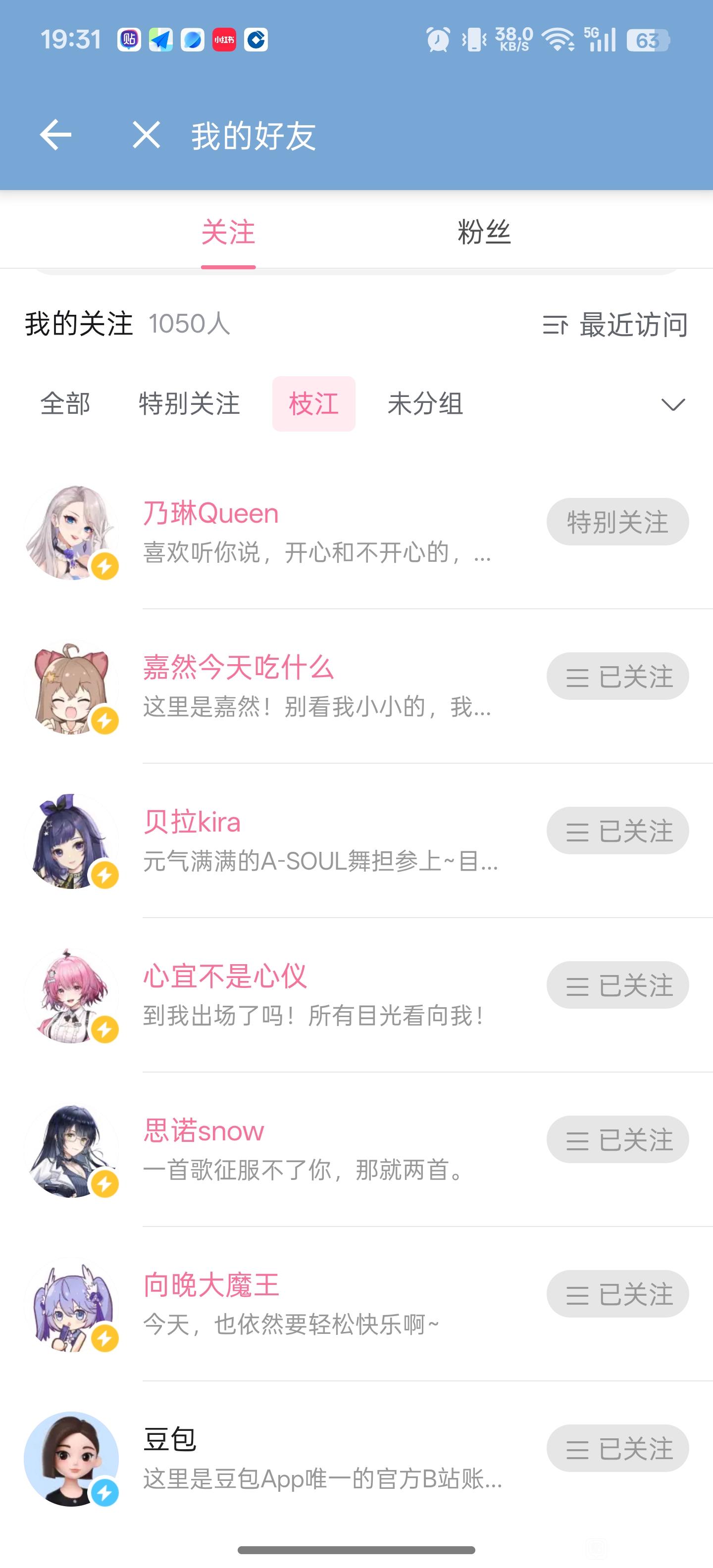Screen dimensions: 713x1568
Task: View 贝拉kira's profile page
Action: (192, 822)
